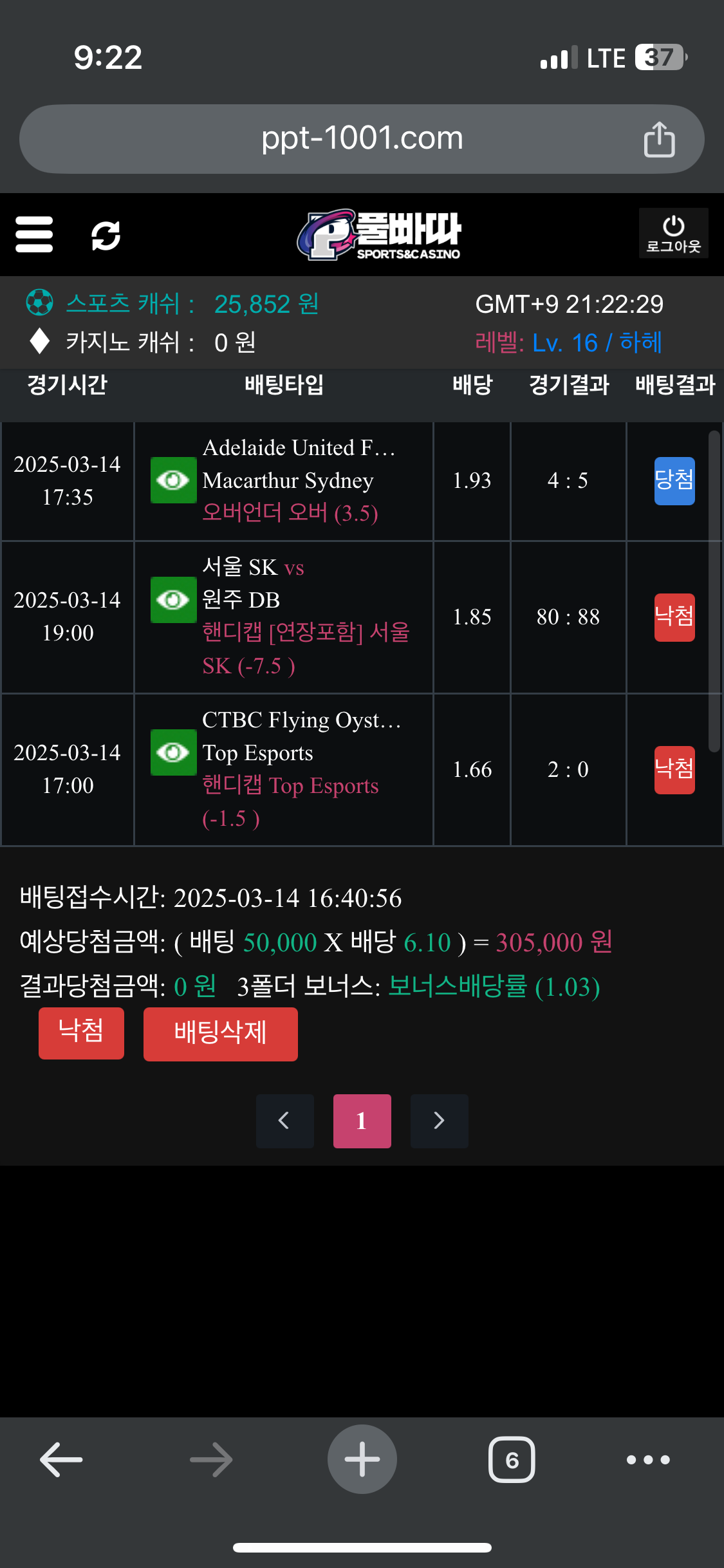Share this page from the address bar
Image resolution: width=724 pixels, height=1568 pixels.
click(659, 139)
